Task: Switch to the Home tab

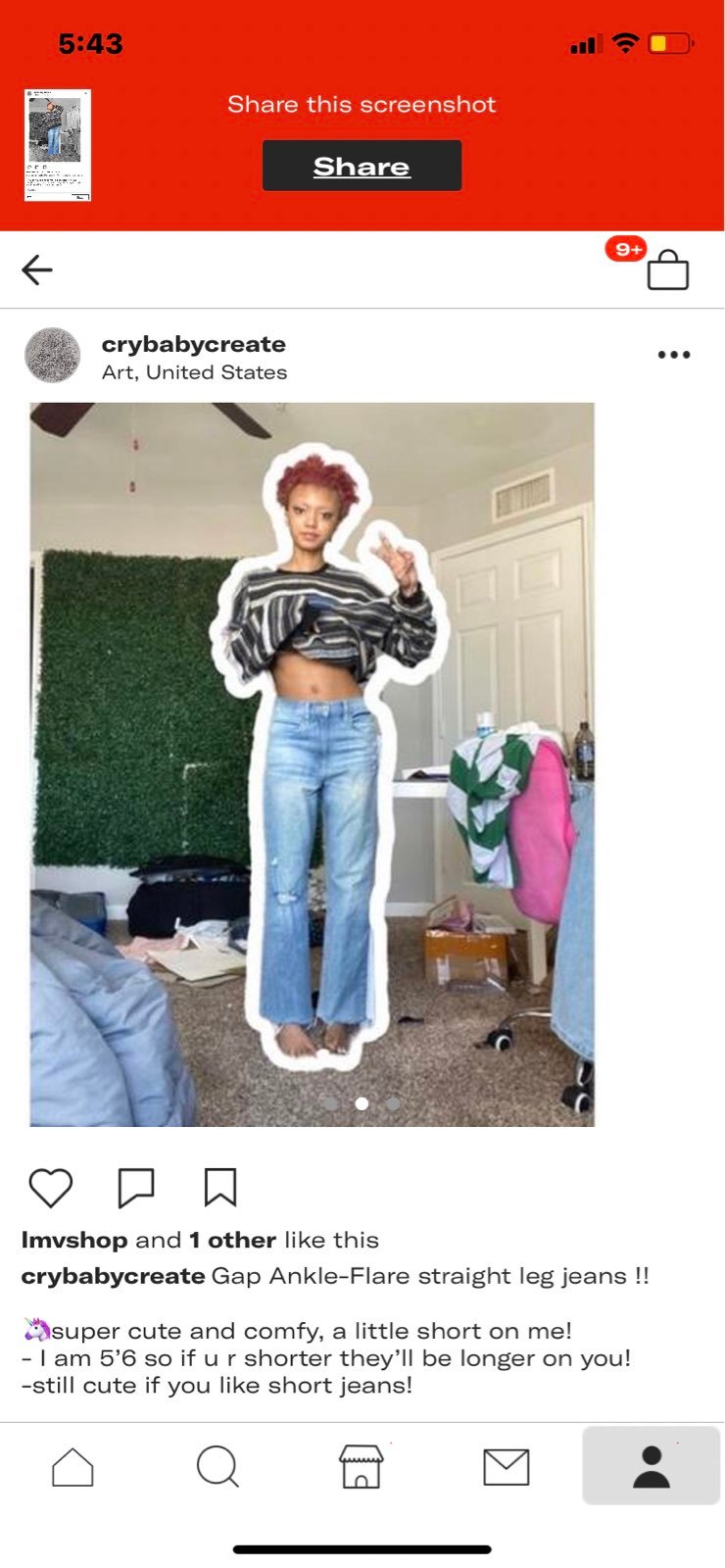Action: click(x=72, y=1467)
